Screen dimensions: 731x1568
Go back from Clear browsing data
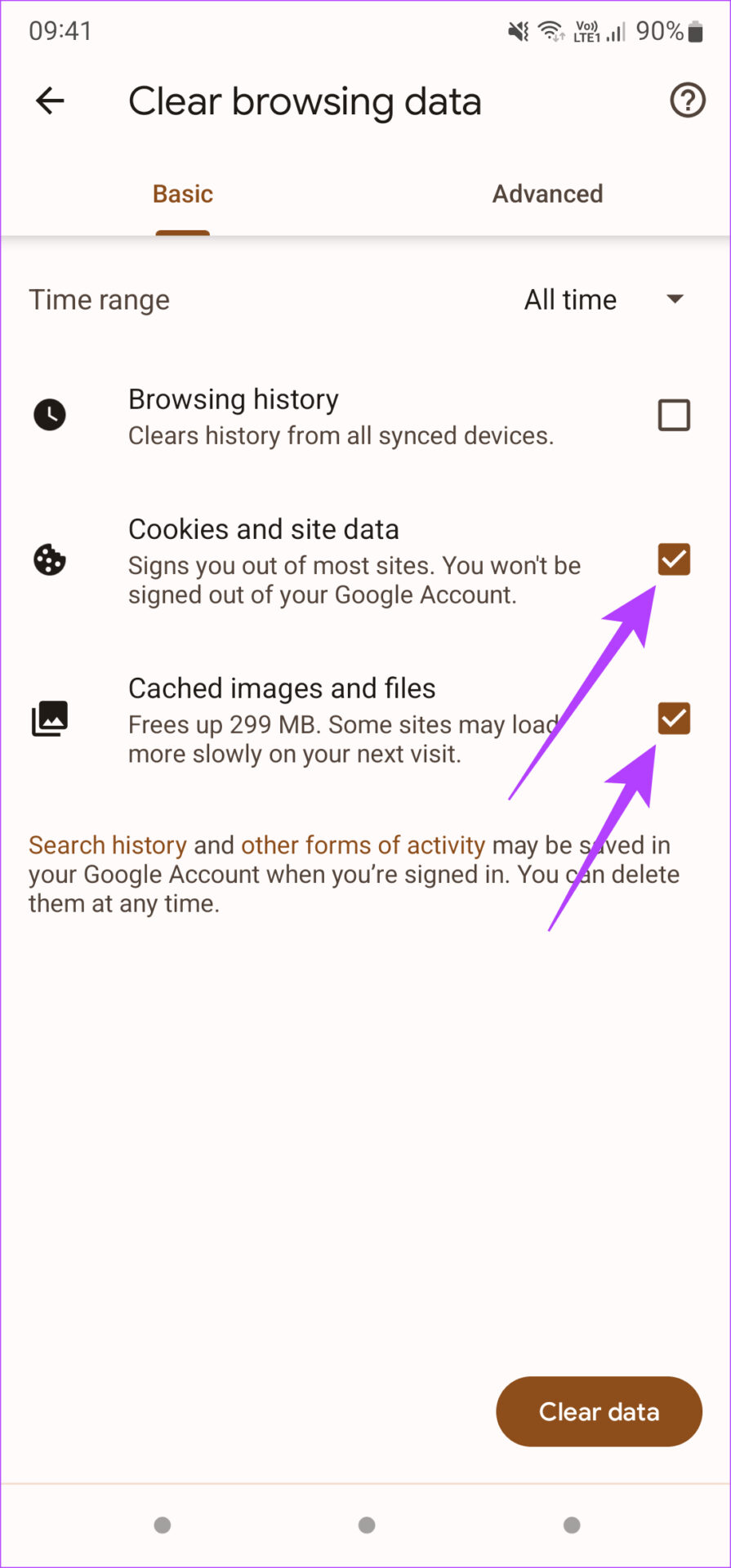(x=50, y=101)
